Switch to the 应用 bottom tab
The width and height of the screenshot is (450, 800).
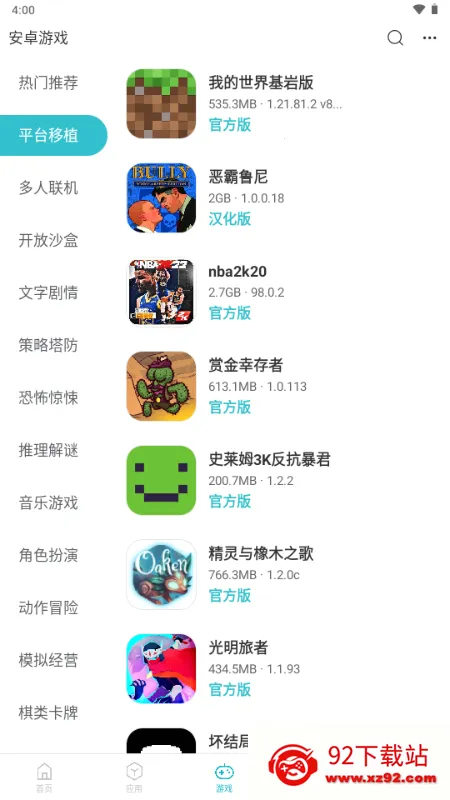click(134, 778)
